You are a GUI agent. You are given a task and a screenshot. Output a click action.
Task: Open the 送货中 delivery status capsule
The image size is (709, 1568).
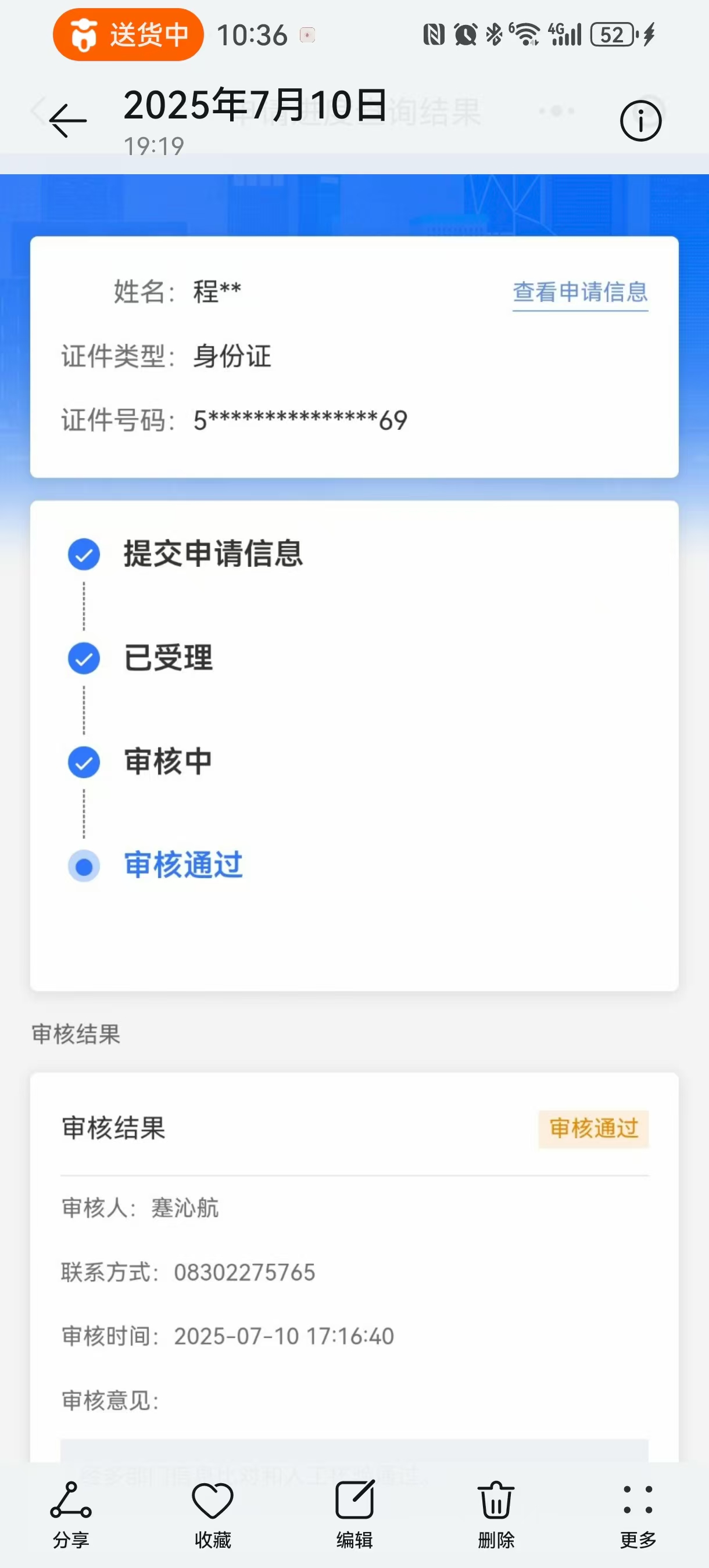[128, 35]
